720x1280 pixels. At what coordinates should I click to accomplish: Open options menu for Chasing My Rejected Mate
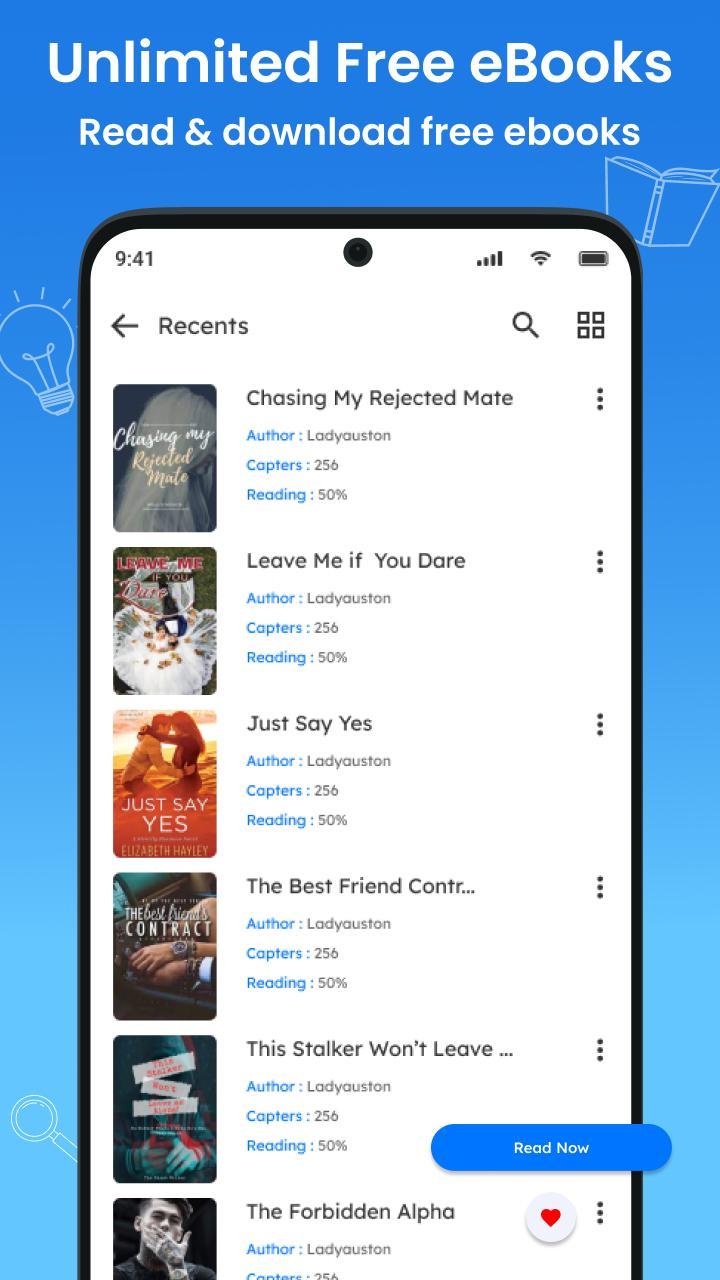(599, 399)
